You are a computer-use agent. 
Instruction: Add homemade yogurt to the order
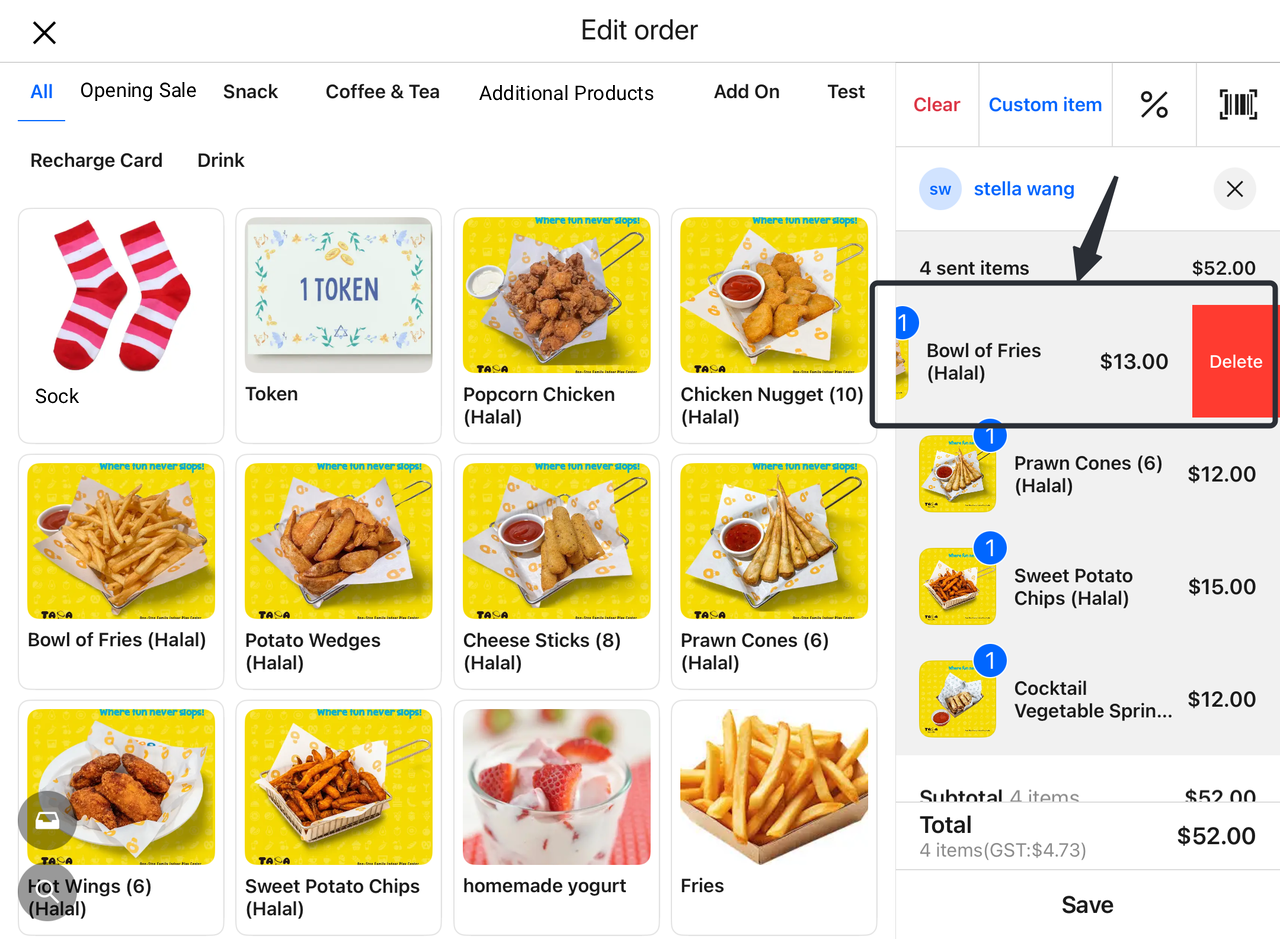click(x=556, y=817)
